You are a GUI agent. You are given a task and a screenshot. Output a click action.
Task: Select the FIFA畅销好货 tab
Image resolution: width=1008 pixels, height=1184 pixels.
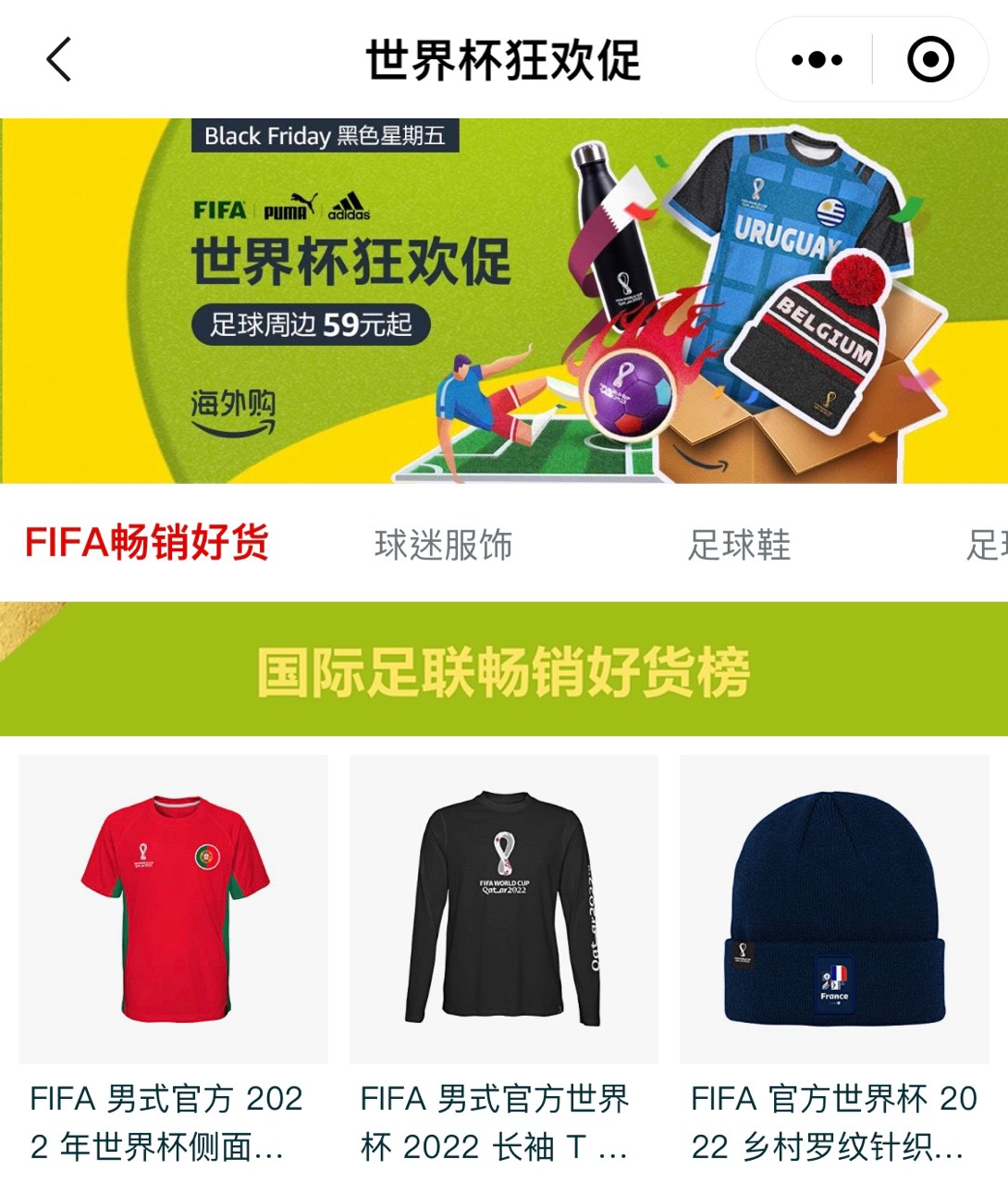[147, 543]
